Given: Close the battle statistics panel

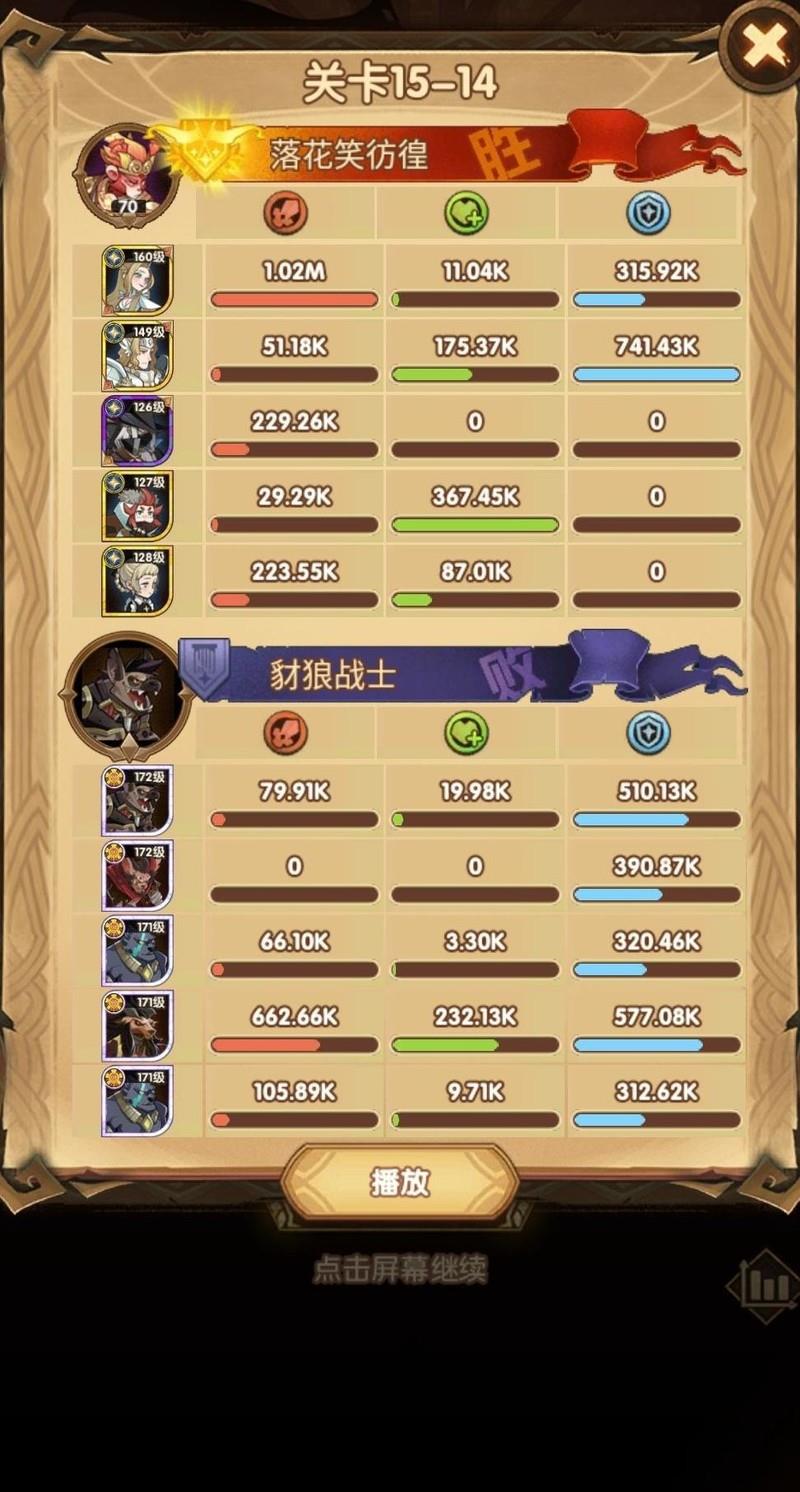Looking at the screenshot, I should coord(764,45).
